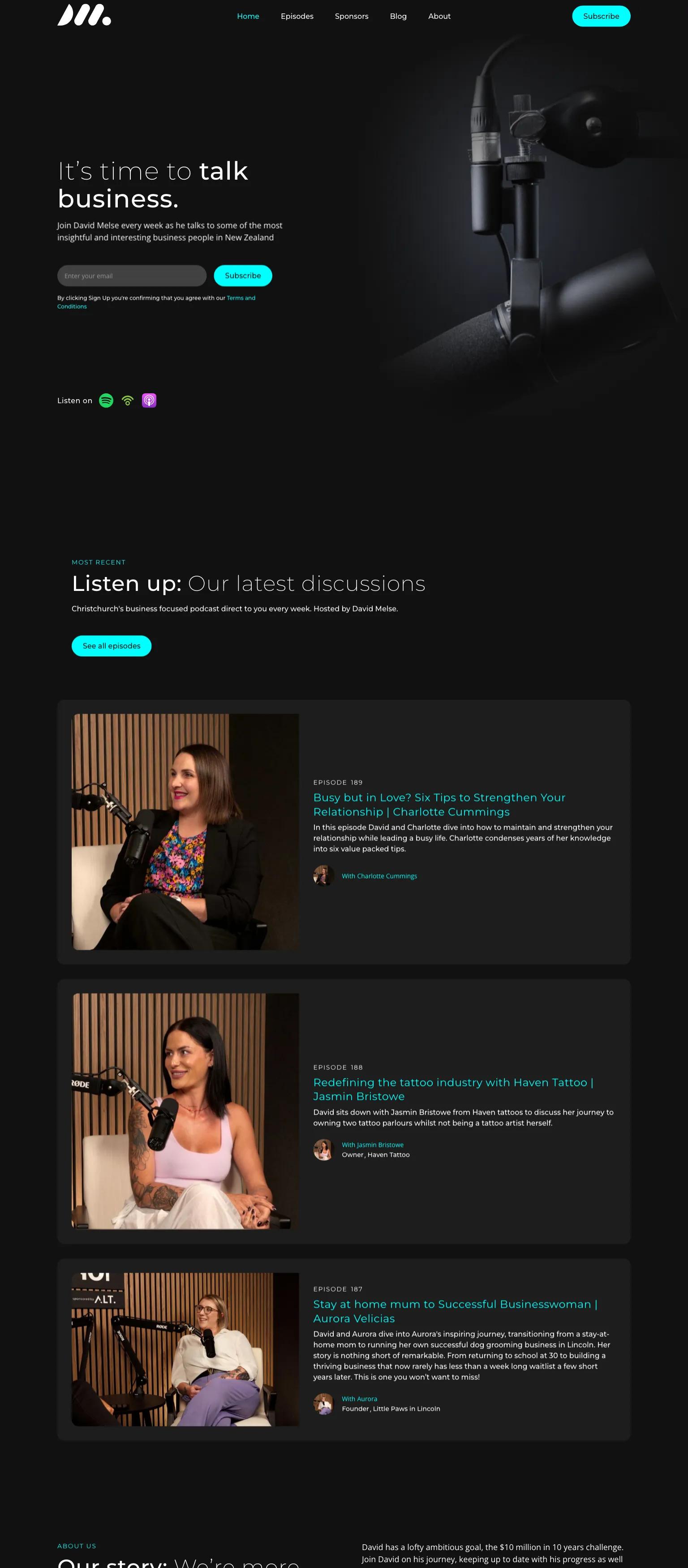Image resolution: width=688 pixels, height=1568 pixels.
Task: Select the Home nav link
Action: click(248, 17)
